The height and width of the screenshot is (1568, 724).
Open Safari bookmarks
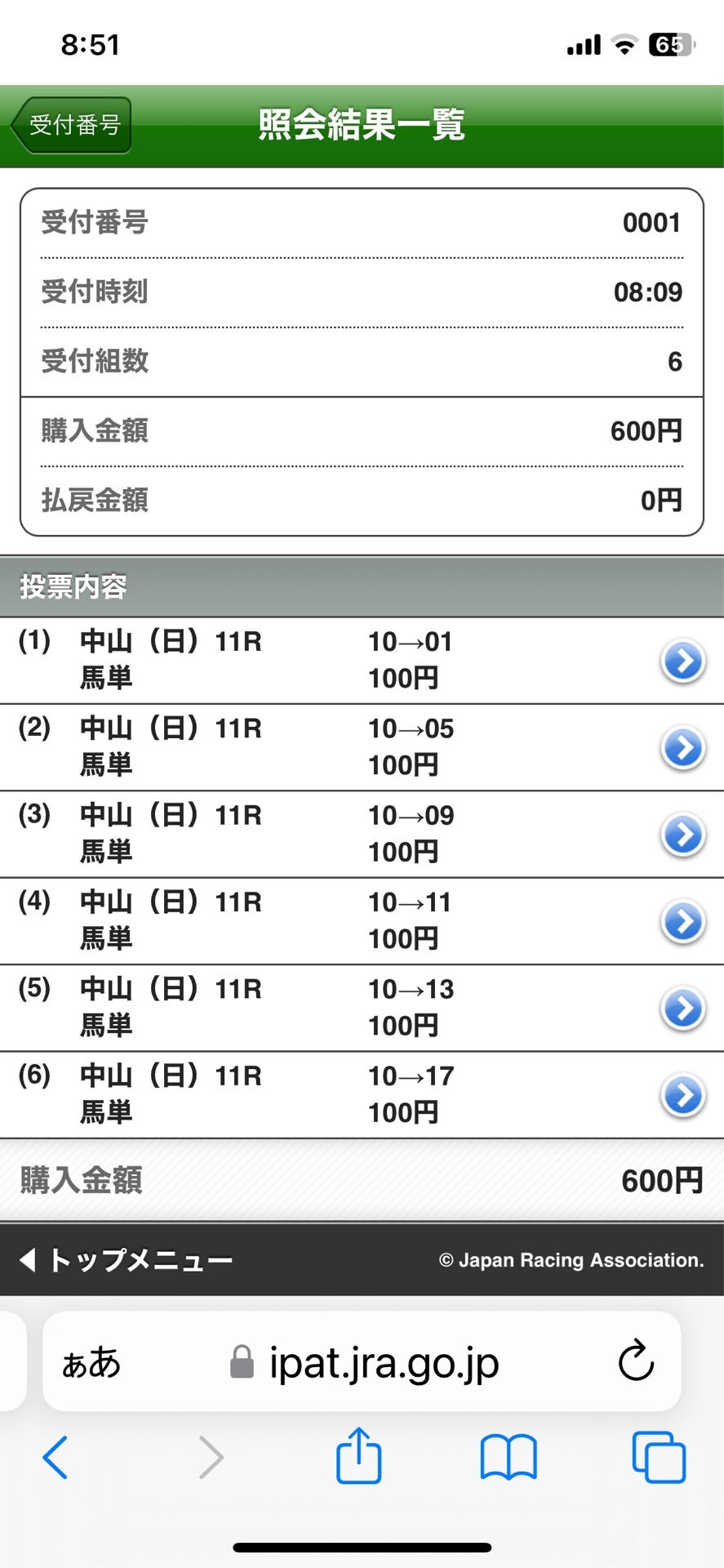509,1457
